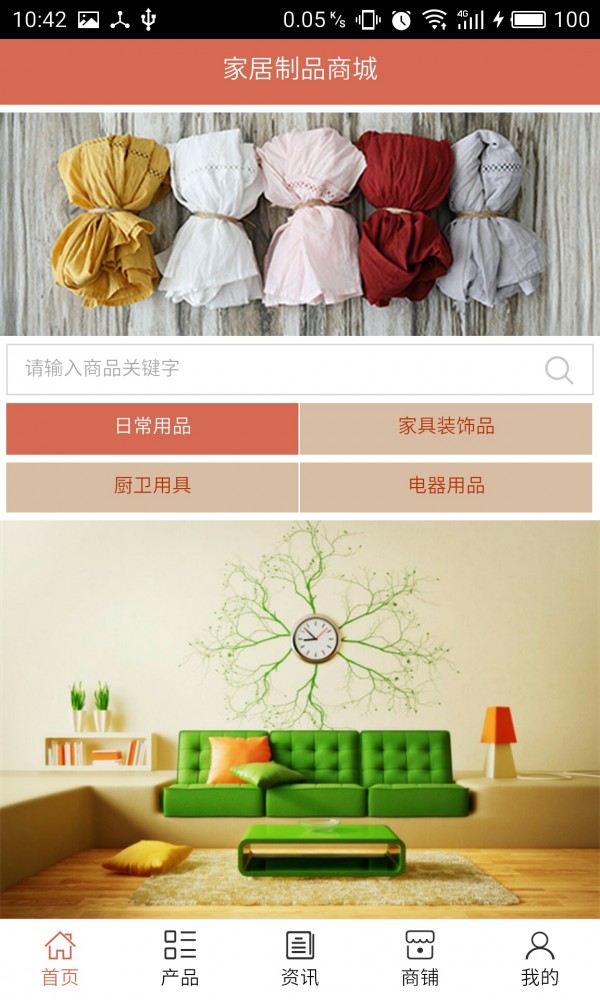Open the green sofa living room banner
Screen dimensions: 600x1000
click(x=300, y=718)
